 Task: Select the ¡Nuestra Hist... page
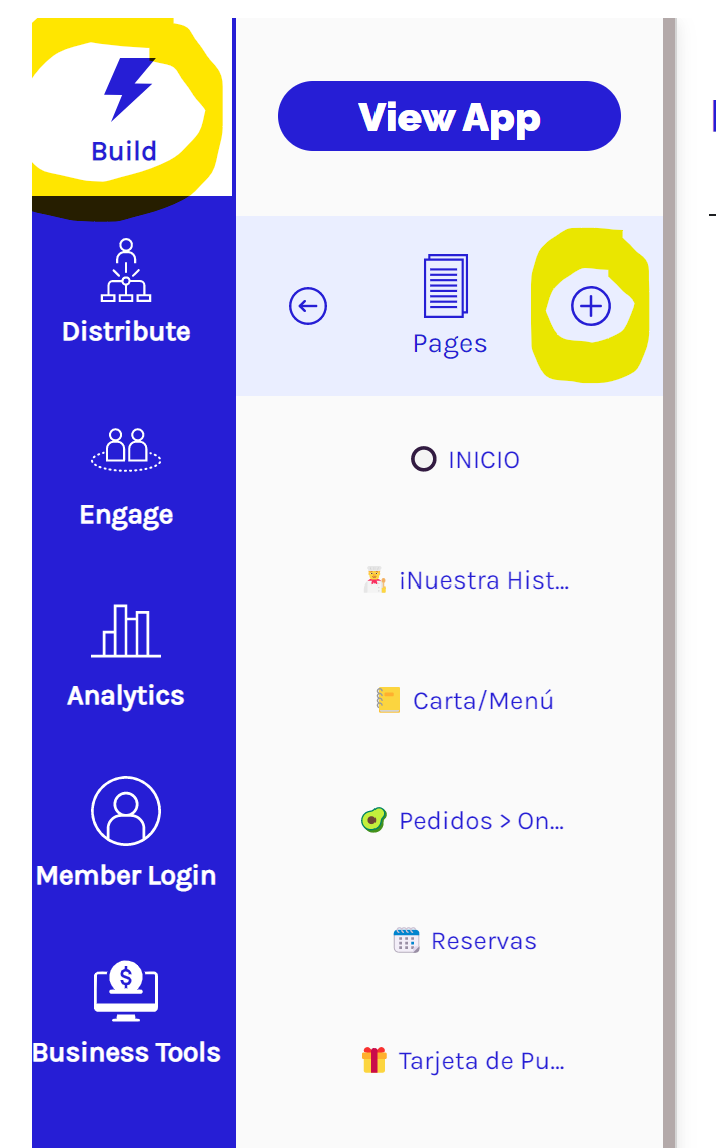coord(466,581)
